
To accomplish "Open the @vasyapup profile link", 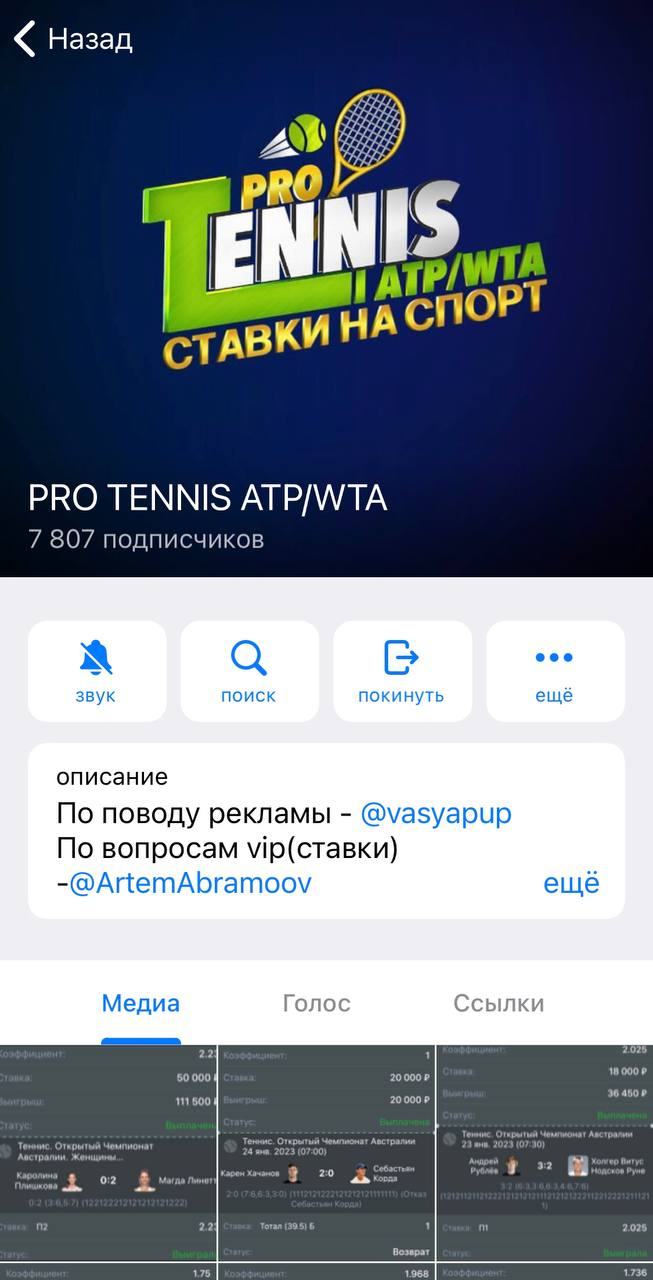I will click(x=436, y=814).
